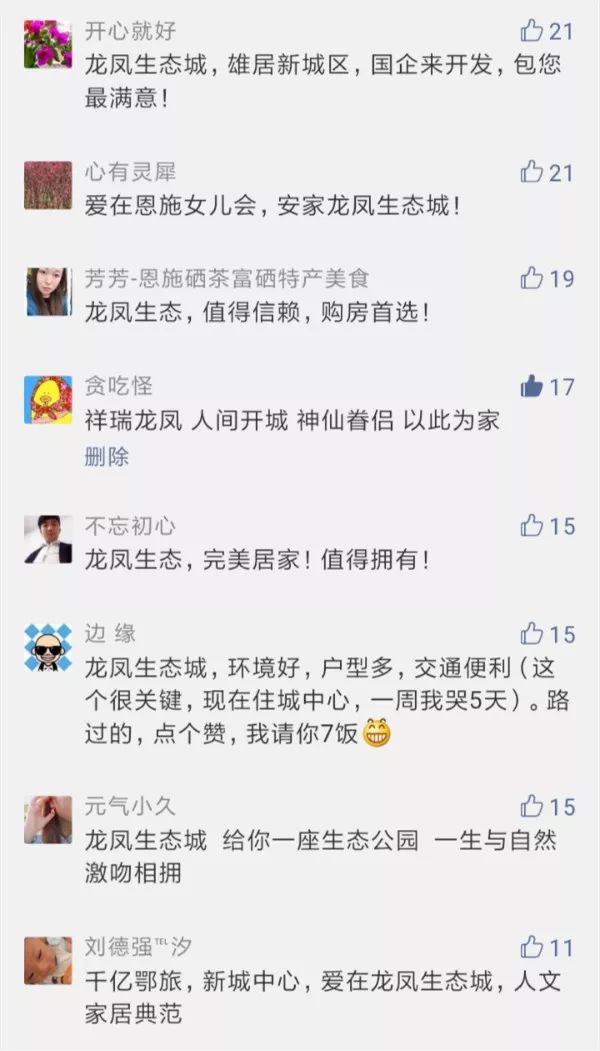Open 边缘's sunglasses avatar
600x1051 pixels.
click(48, 647)
